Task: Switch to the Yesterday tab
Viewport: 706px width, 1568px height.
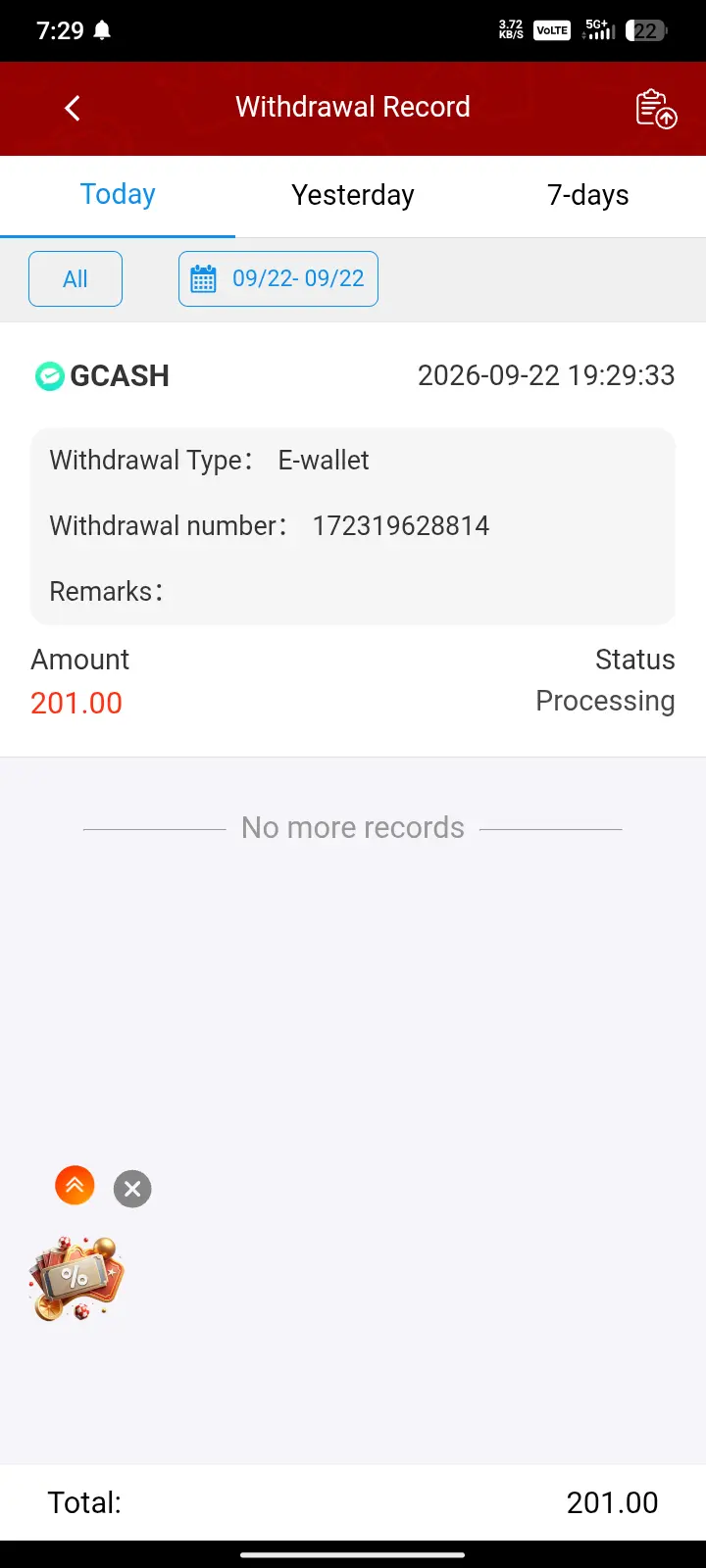Action: (x=353, y=195)
